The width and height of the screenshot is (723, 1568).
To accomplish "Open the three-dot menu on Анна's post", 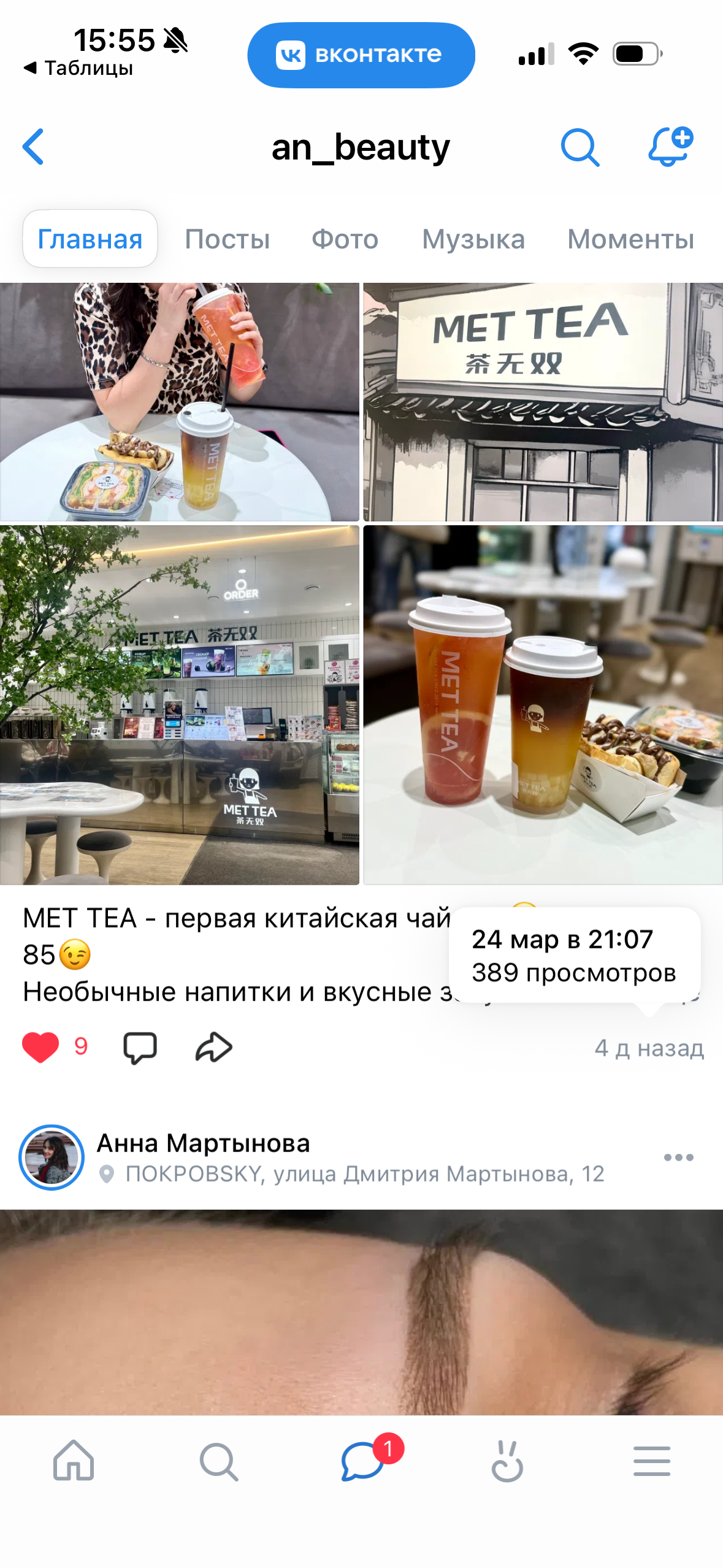I will click(678, 1157).
